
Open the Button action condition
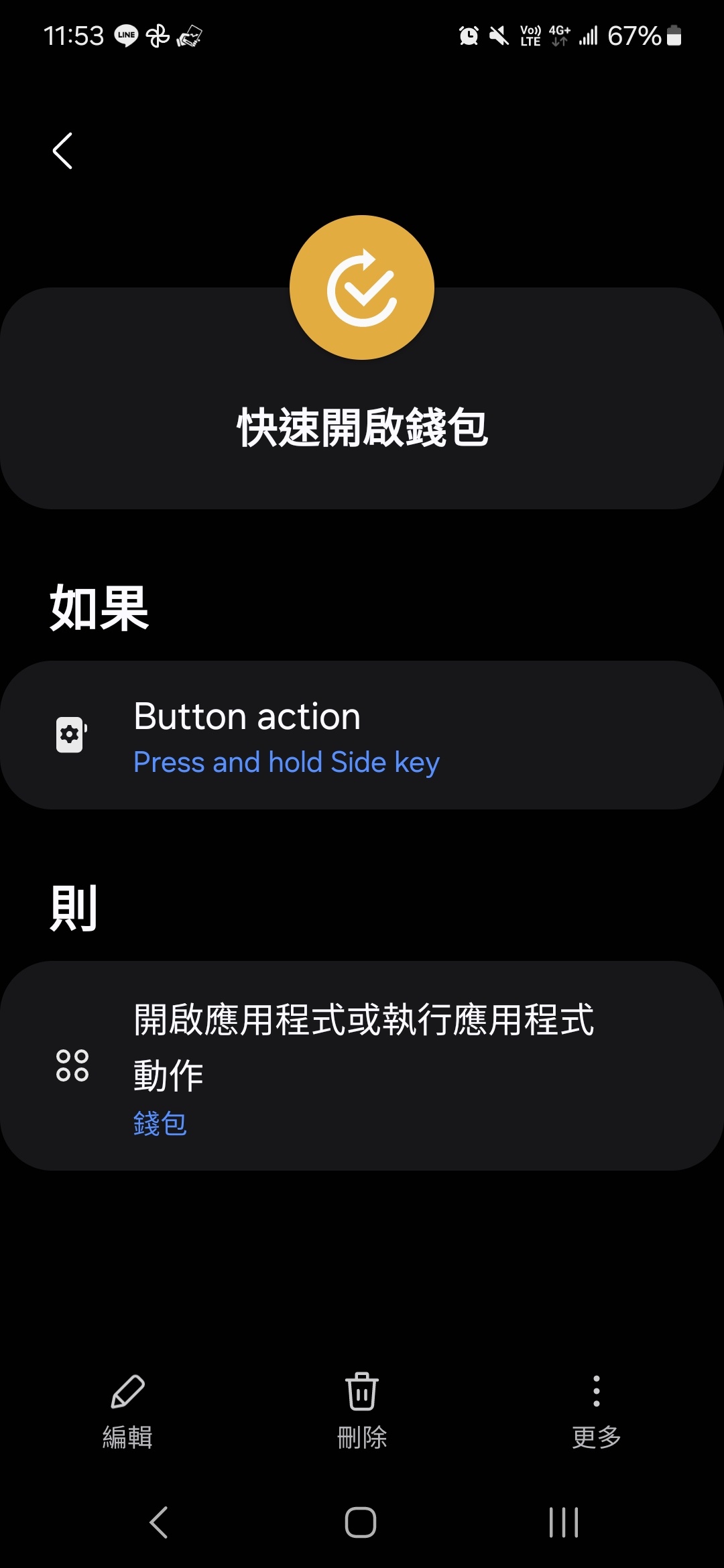pos(362,735)
